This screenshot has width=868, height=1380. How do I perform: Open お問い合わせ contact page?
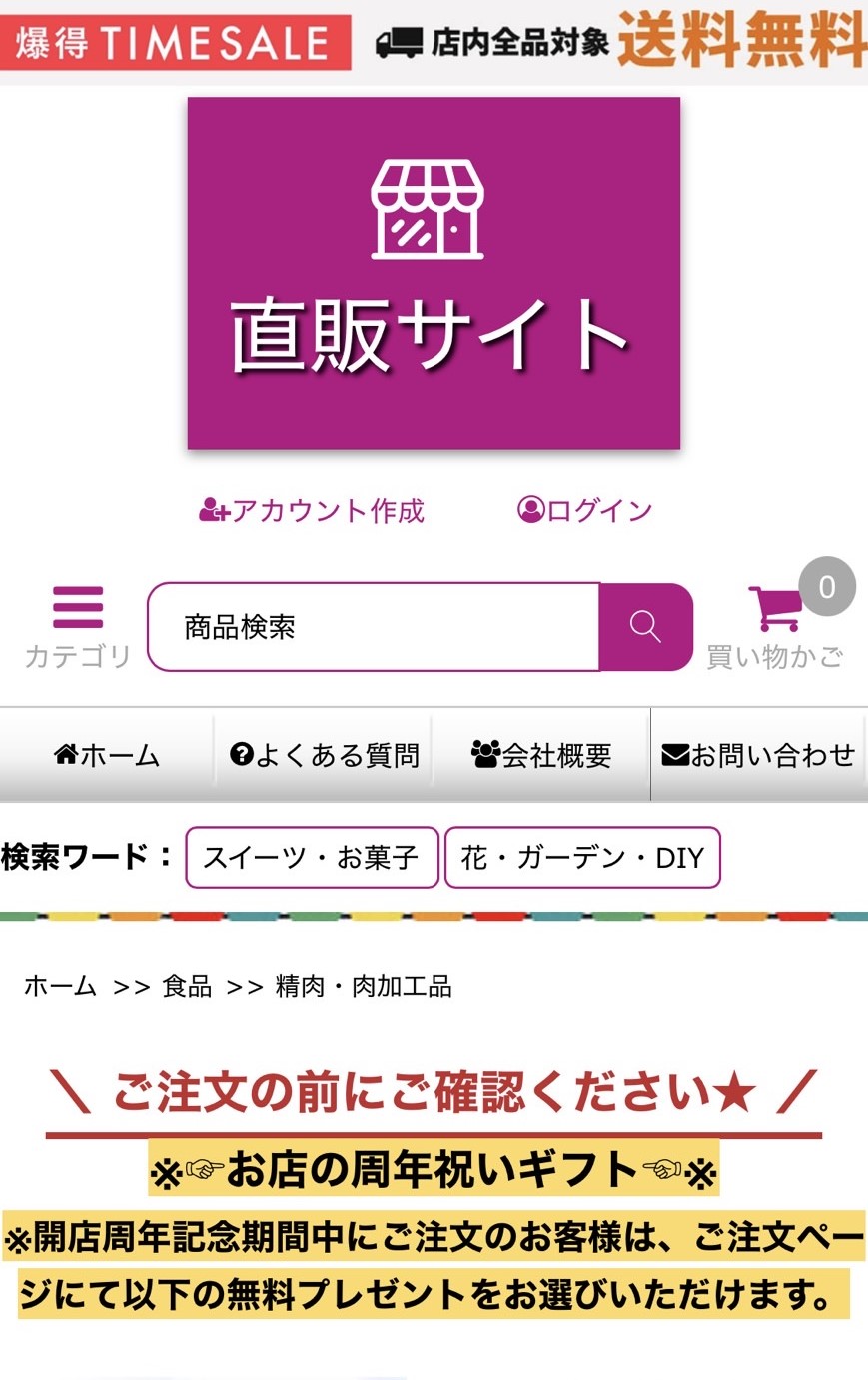(x=758, y=755)
